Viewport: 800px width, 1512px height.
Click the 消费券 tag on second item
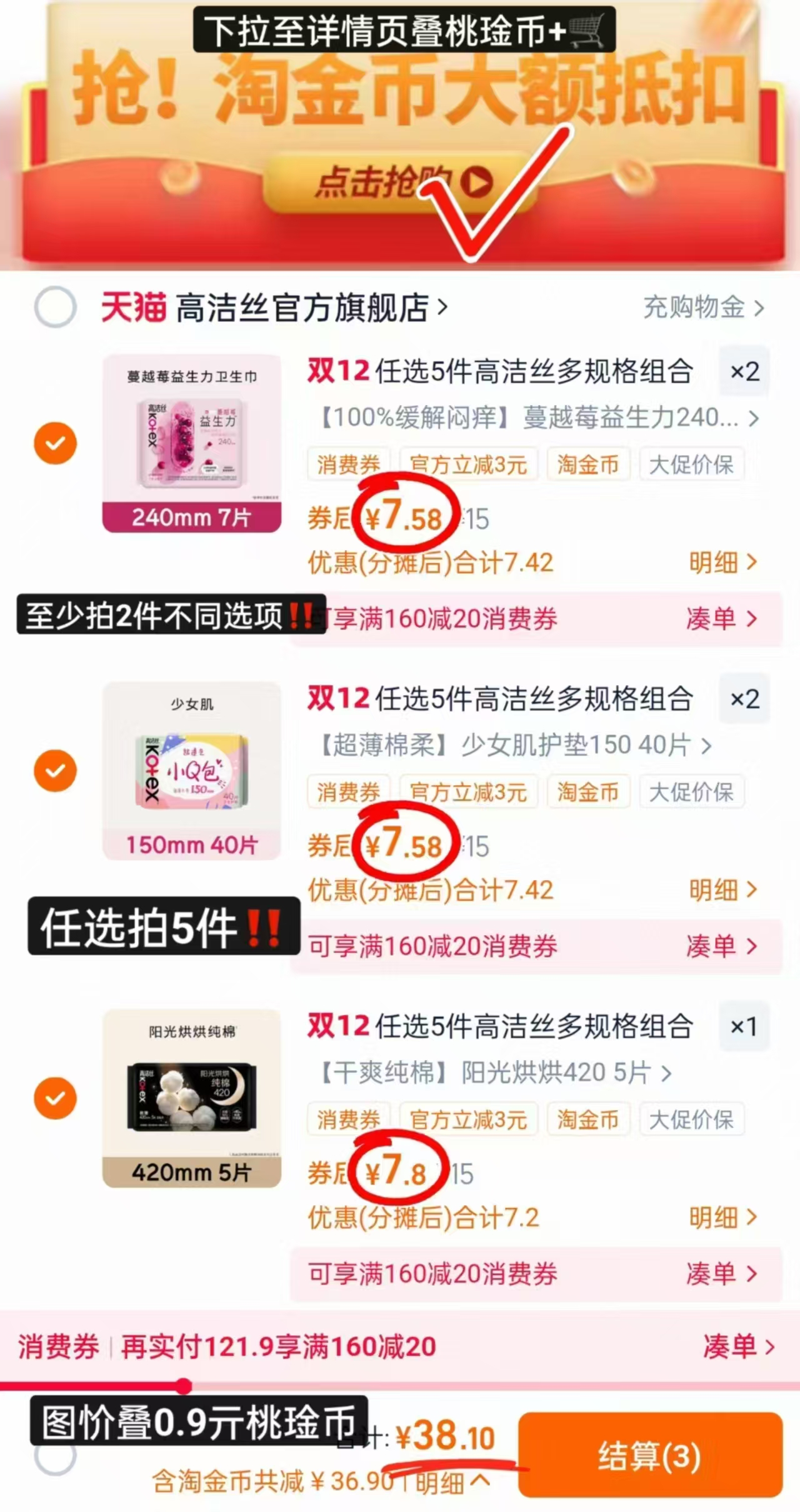[349, 791]
